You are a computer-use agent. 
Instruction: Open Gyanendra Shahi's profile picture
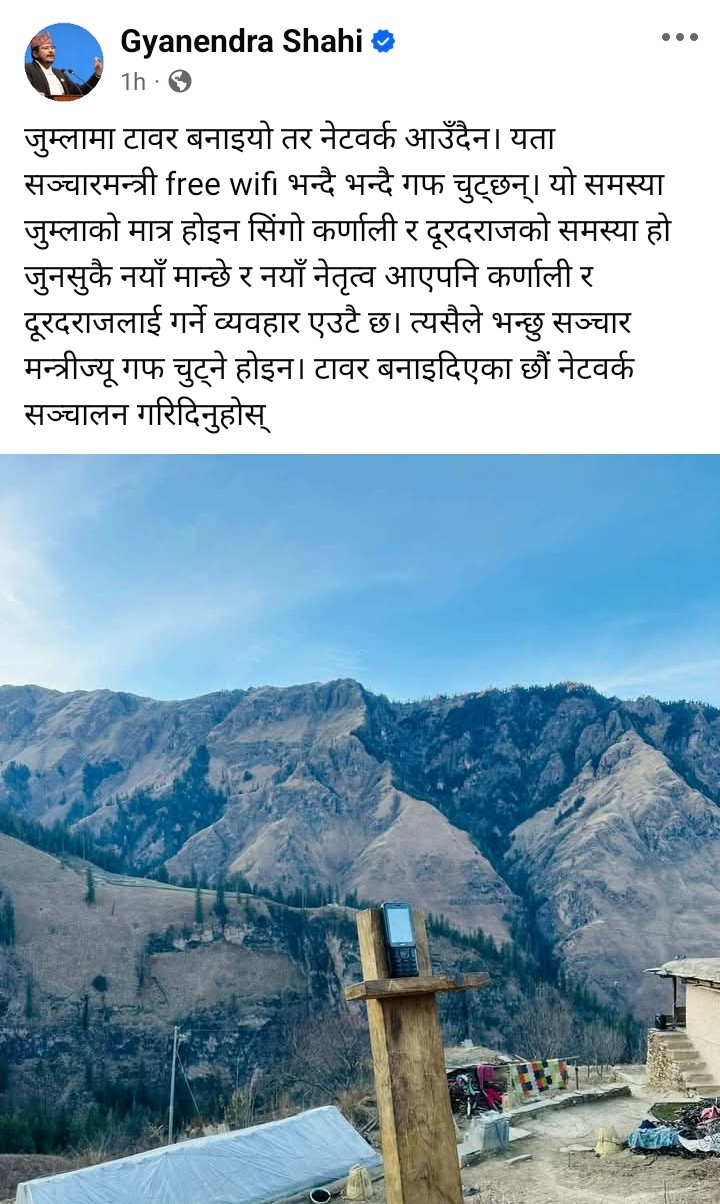63,61
